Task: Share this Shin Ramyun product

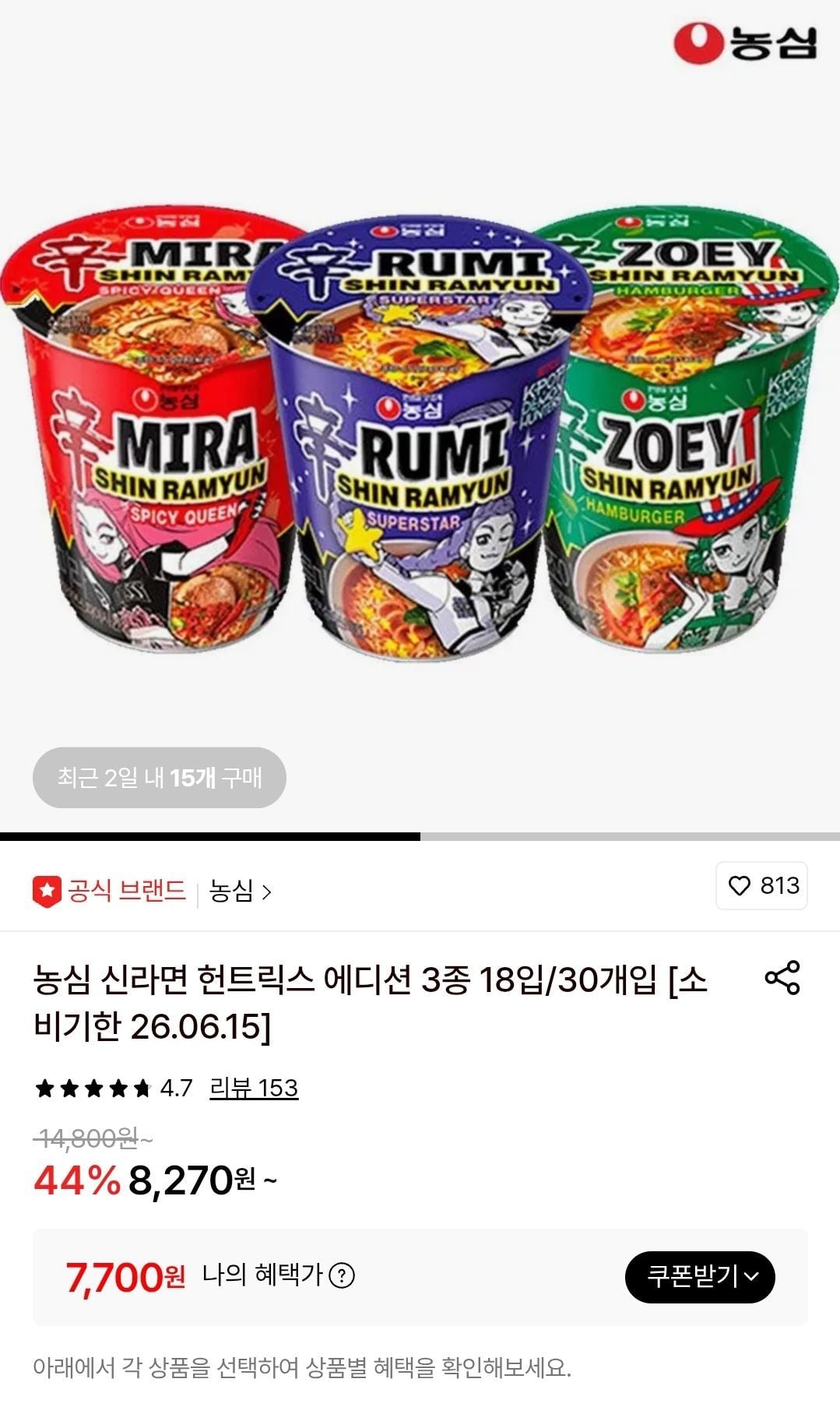Action: (x=782, y=978)
